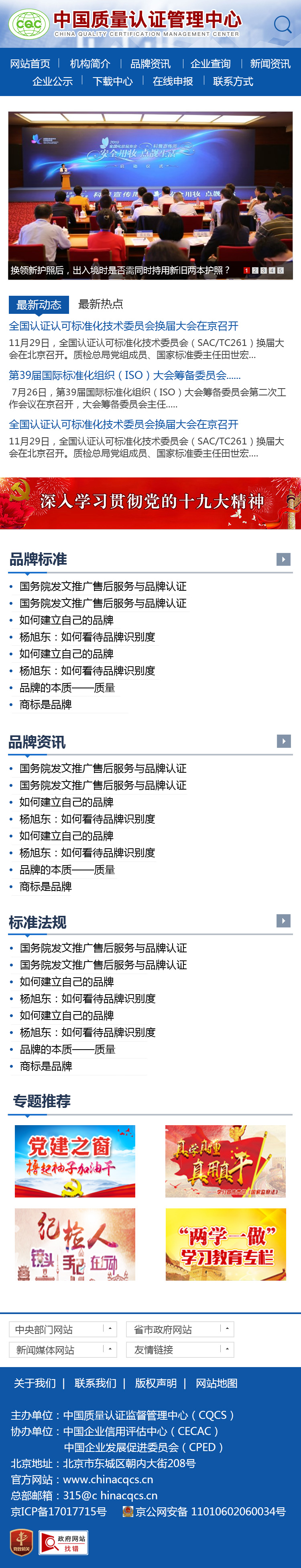Open the 党建之窗 featured tile
The height and width of the screenshot is (1568, 301).
tap(75, 1161)
